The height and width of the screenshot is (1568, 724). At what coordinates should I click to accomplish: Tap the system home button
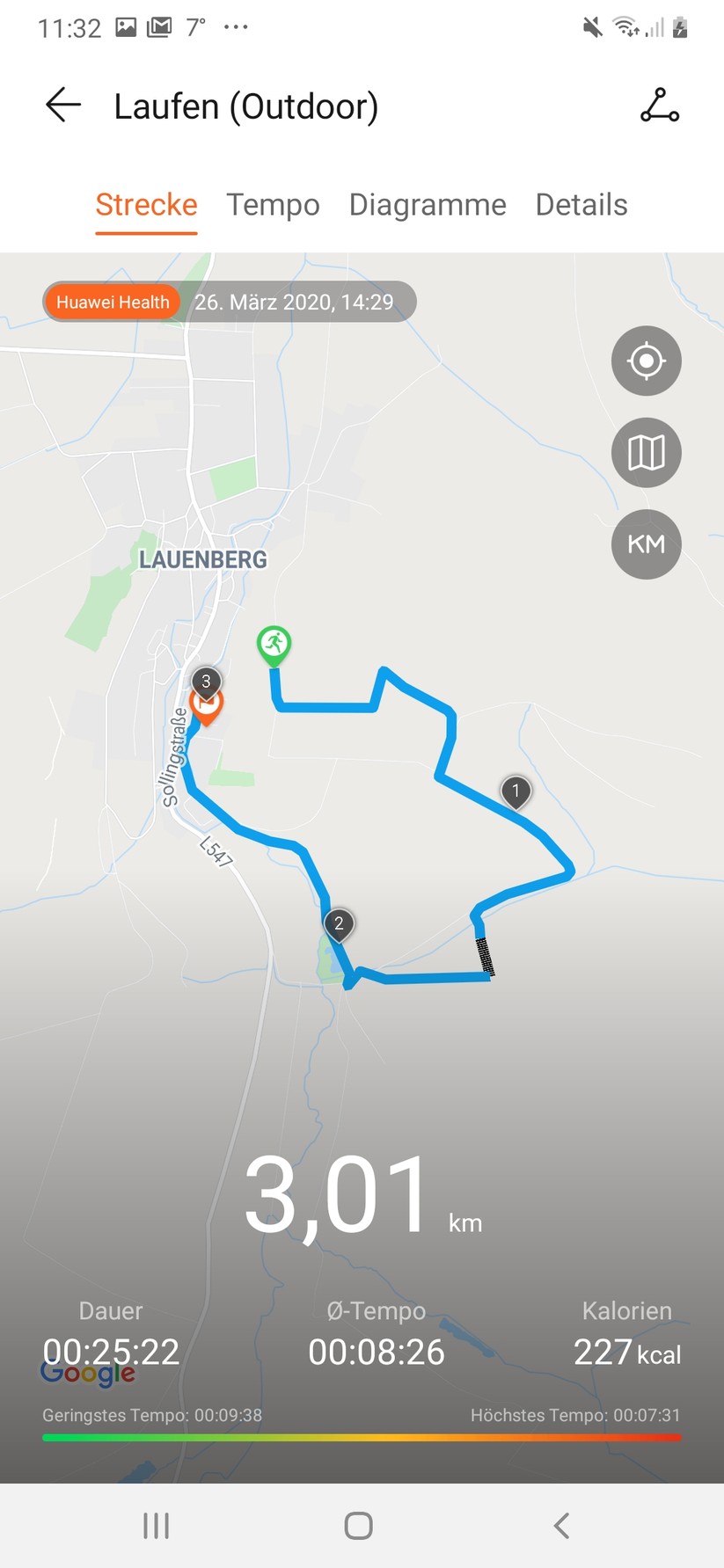359,1526
